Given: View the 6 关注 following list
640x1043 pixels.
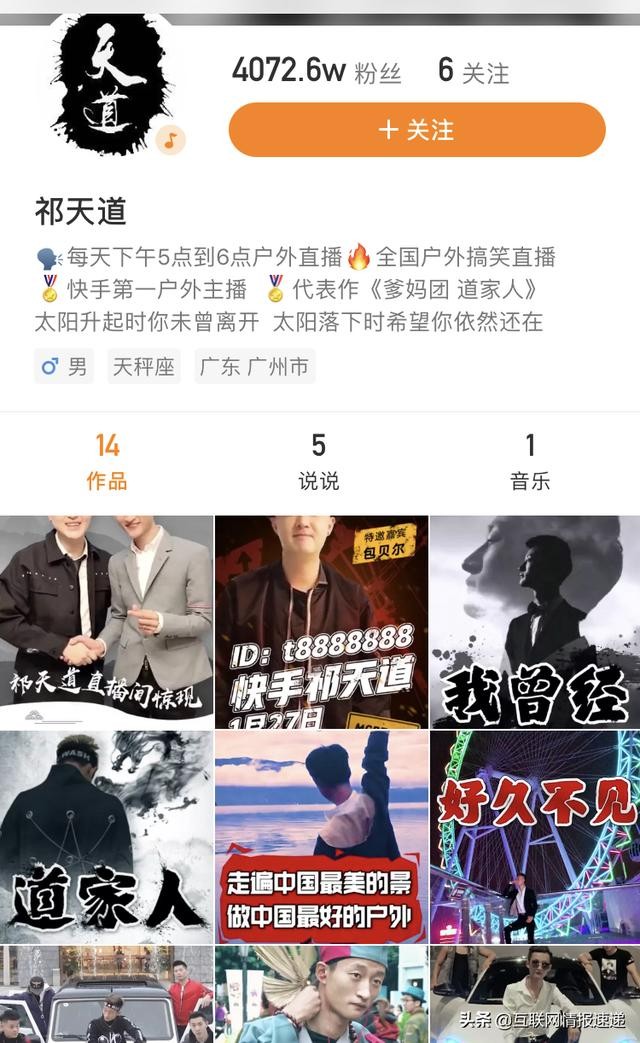Looking at the screenshot, I should click(473, 71).
